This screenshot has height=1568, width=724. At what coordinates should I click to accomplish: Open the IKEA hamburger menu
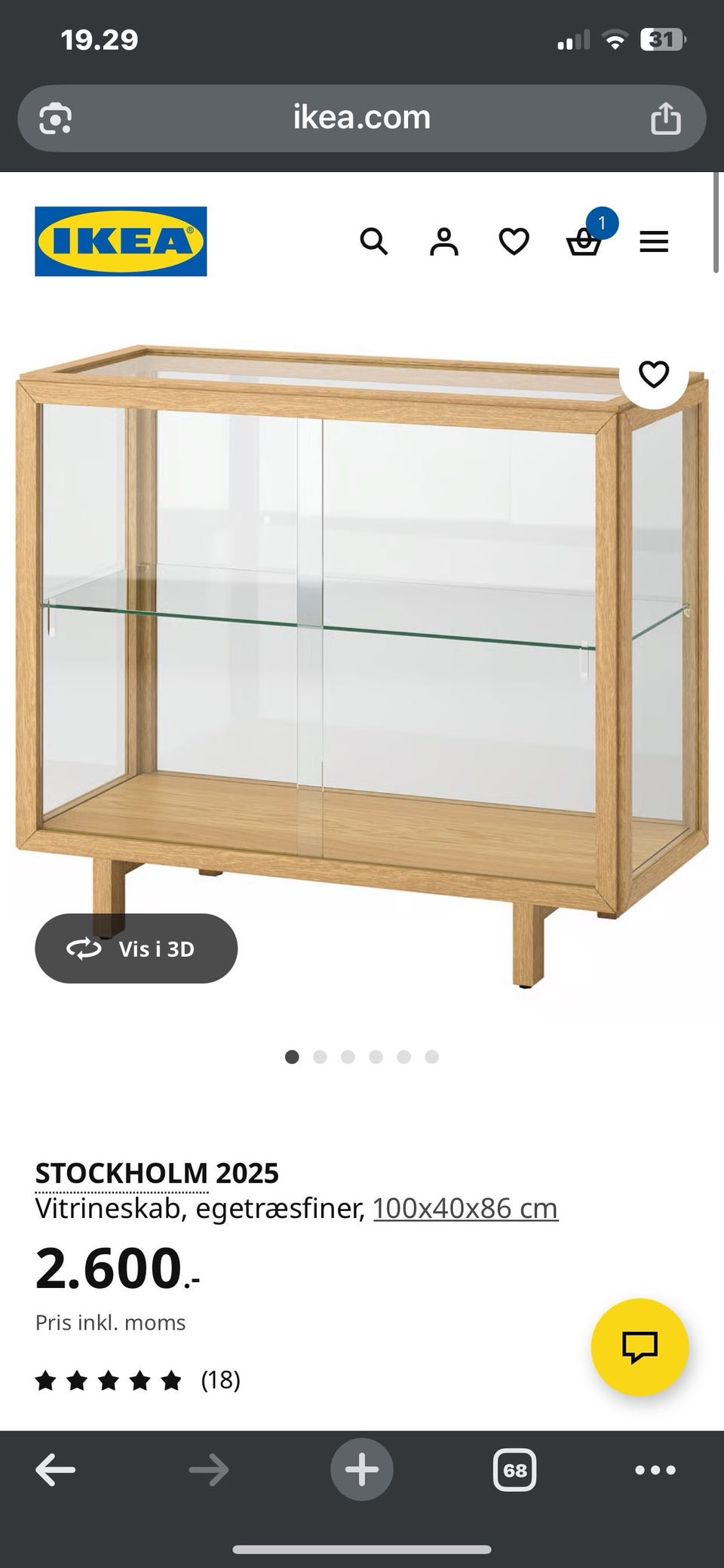pos(653,241)
